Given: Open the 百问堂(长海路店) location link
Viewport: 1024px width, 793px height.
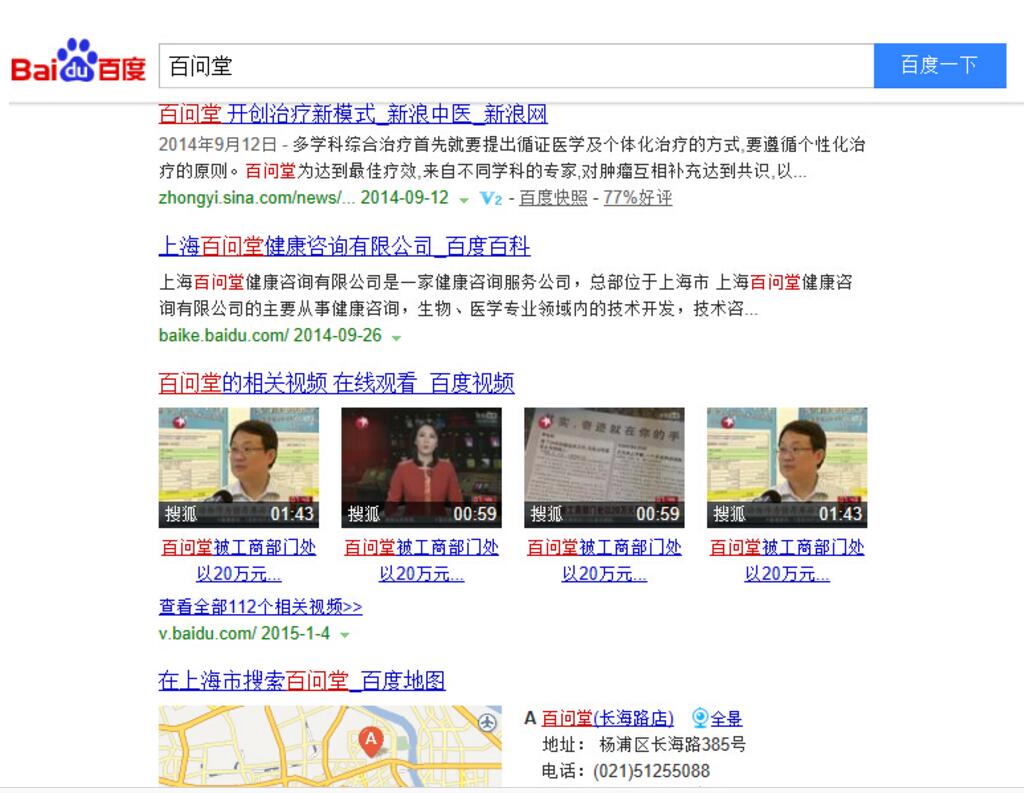Looking at the screenshot, I should pos(607,718).
